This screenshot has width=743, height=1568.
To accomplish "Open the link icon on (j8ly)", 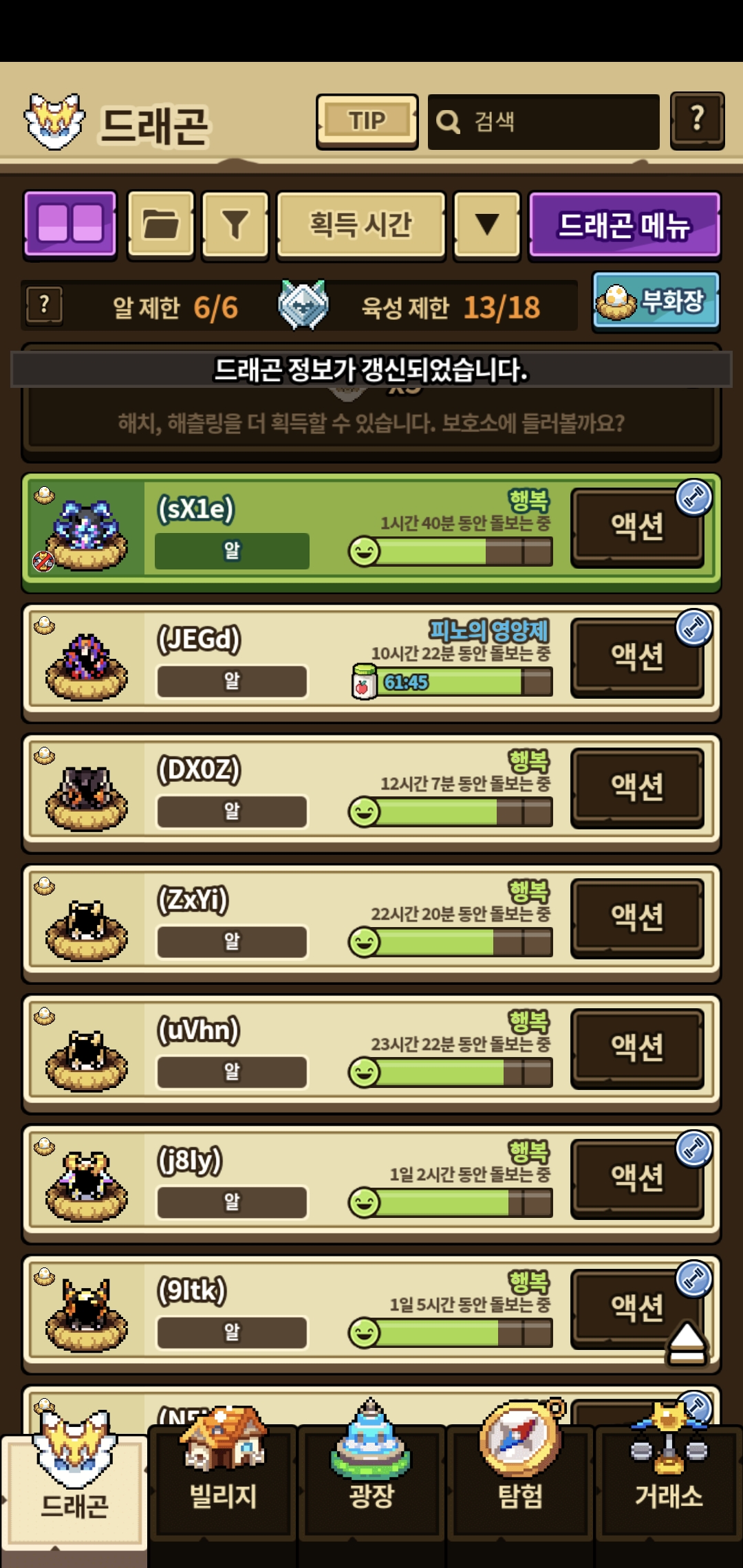I will coord(693,1148).
